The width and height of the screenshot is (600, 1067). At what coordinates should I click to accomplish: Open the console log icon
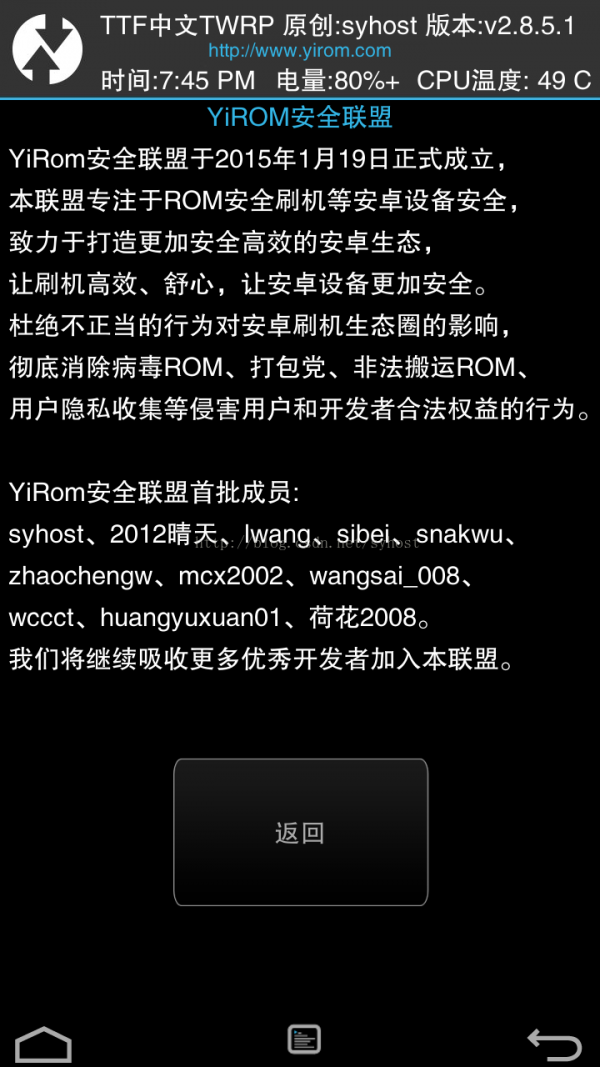304,1040
